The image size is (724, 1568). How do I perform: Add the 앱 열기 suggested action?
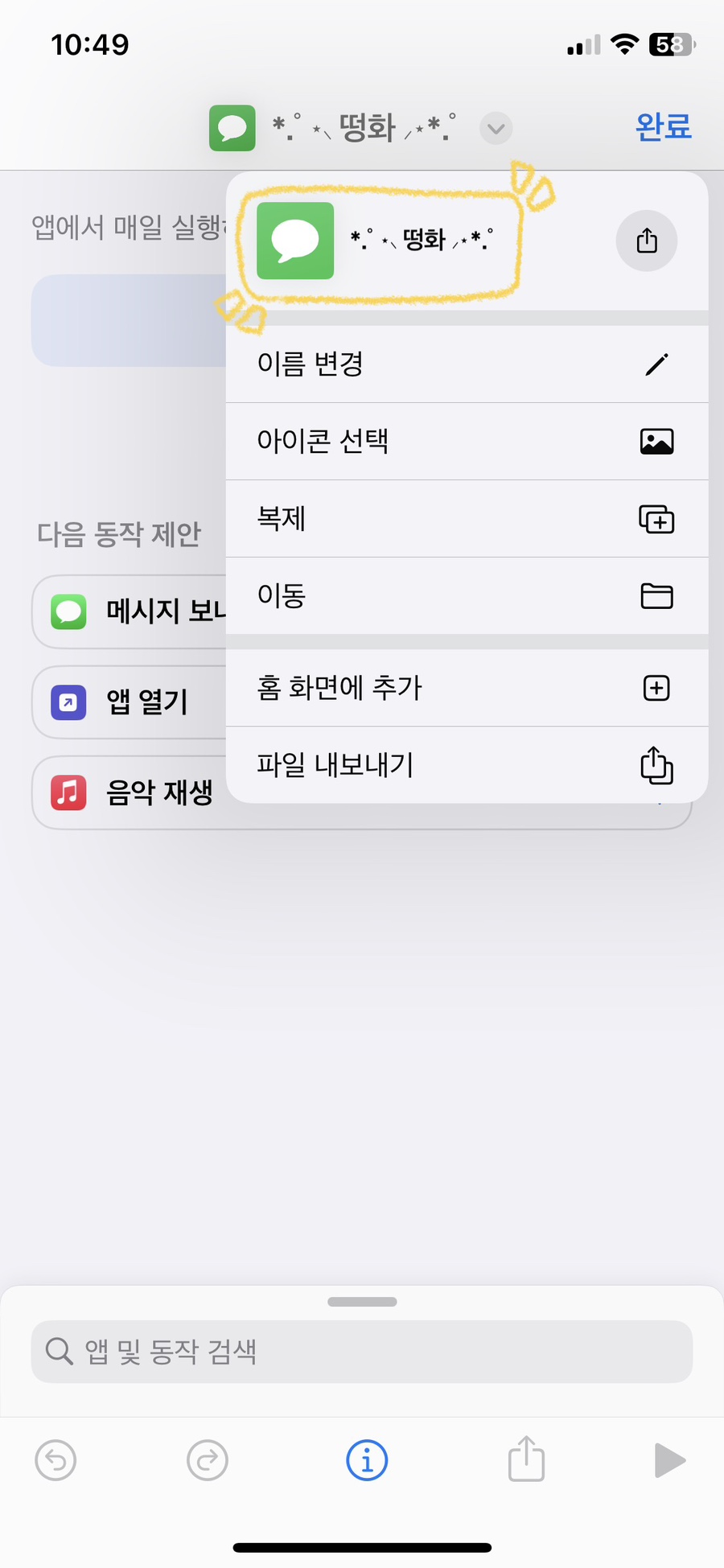pos(129,702)
